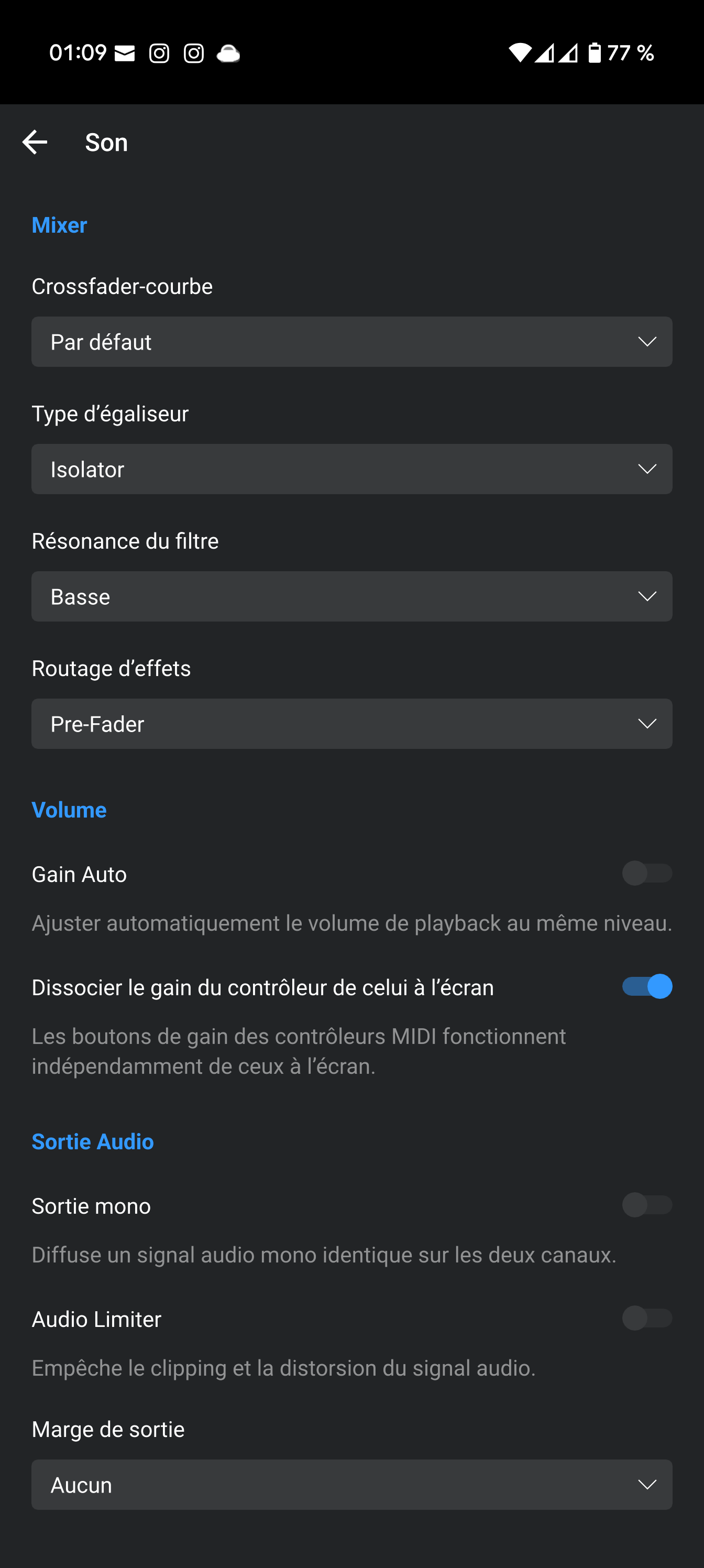
Task: Go back from the Son settings
Action: pos(35,142)
